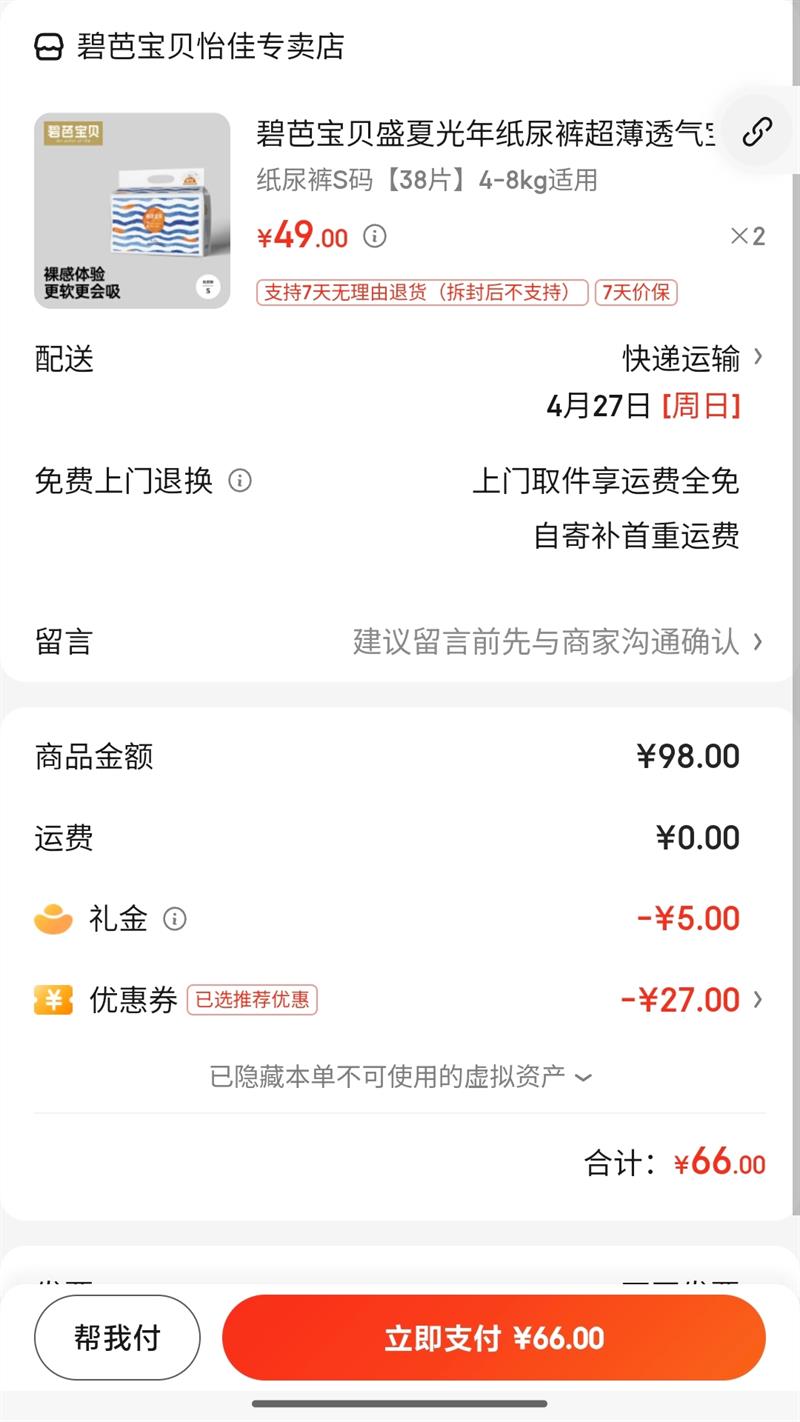View price details info icon beside ¥49.00
The width and height of the screenshot is (800, 1422).
(375, 237)
